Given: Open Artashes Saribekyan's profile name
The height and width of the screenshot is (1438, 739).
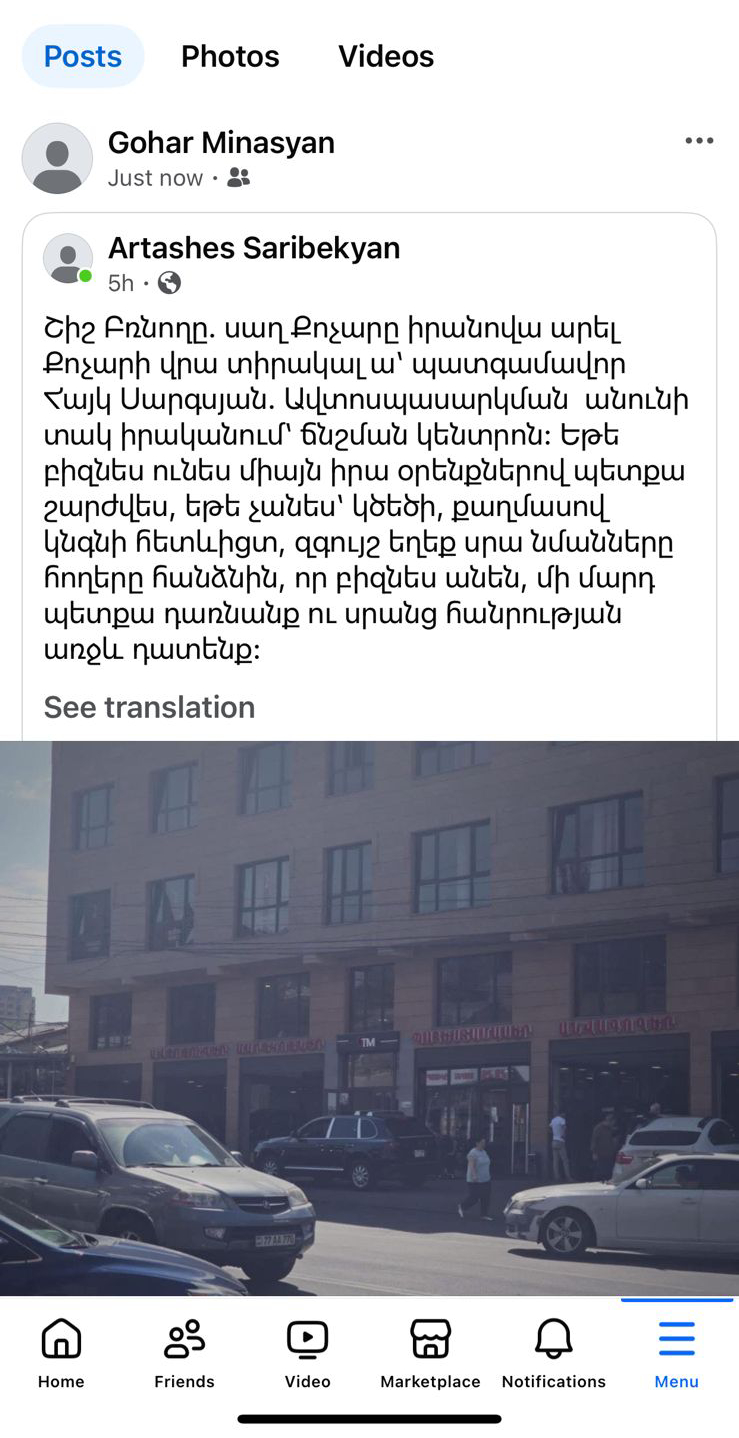Looking at the screenshot, I should [x=254, y=248].
